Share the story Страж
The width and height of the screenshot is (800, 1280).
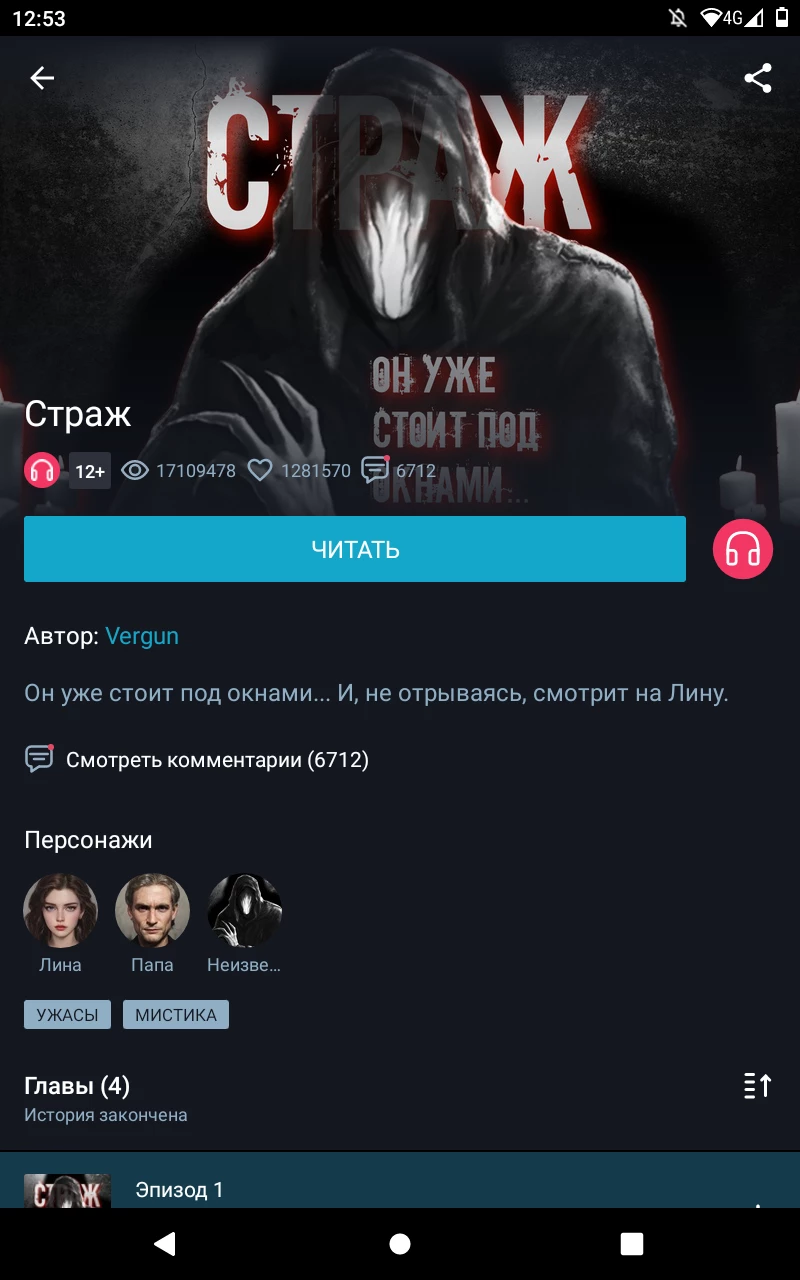(x=758, y=78)
